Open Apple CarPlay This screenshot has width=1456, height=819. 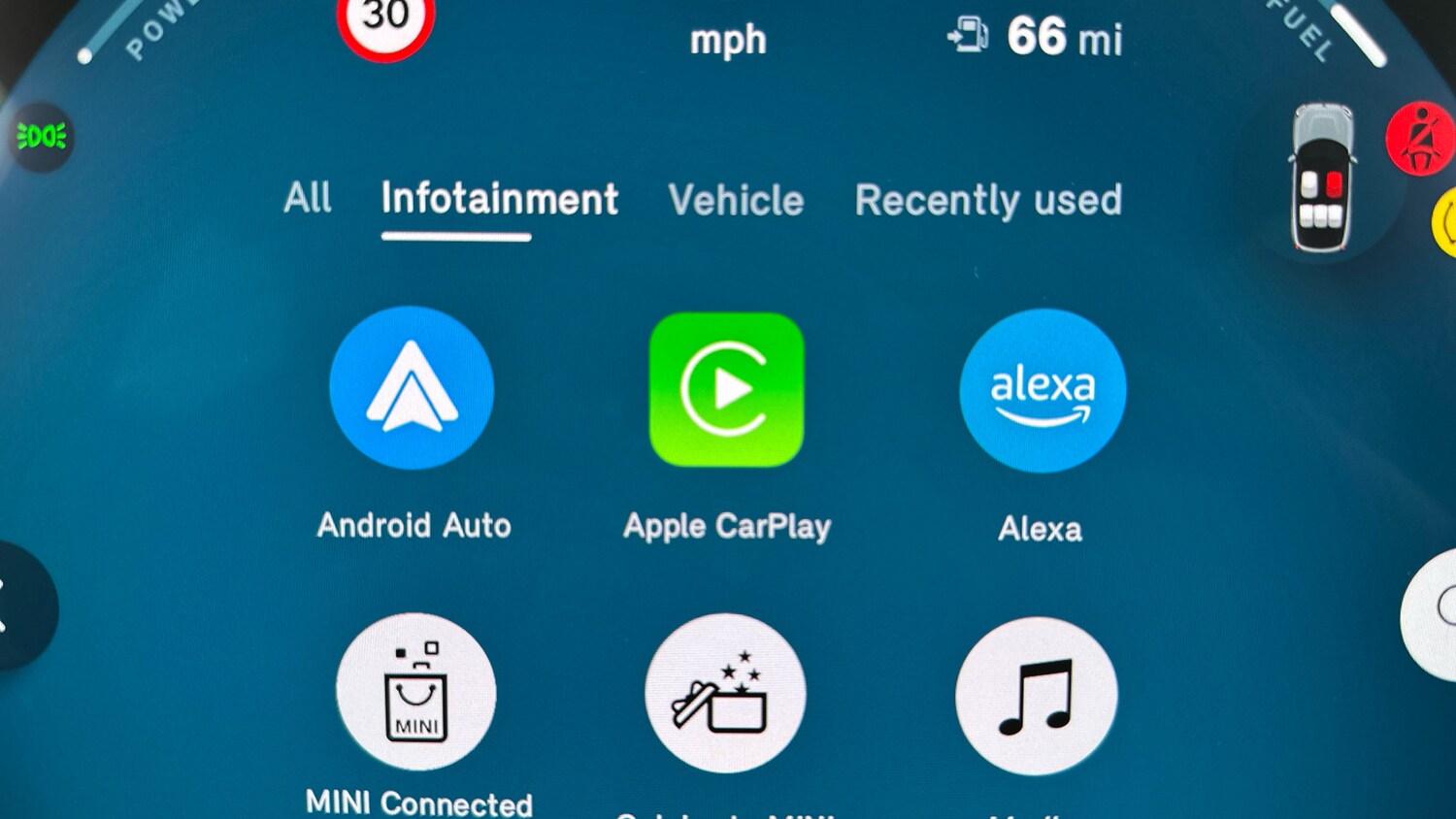[727, 389]
